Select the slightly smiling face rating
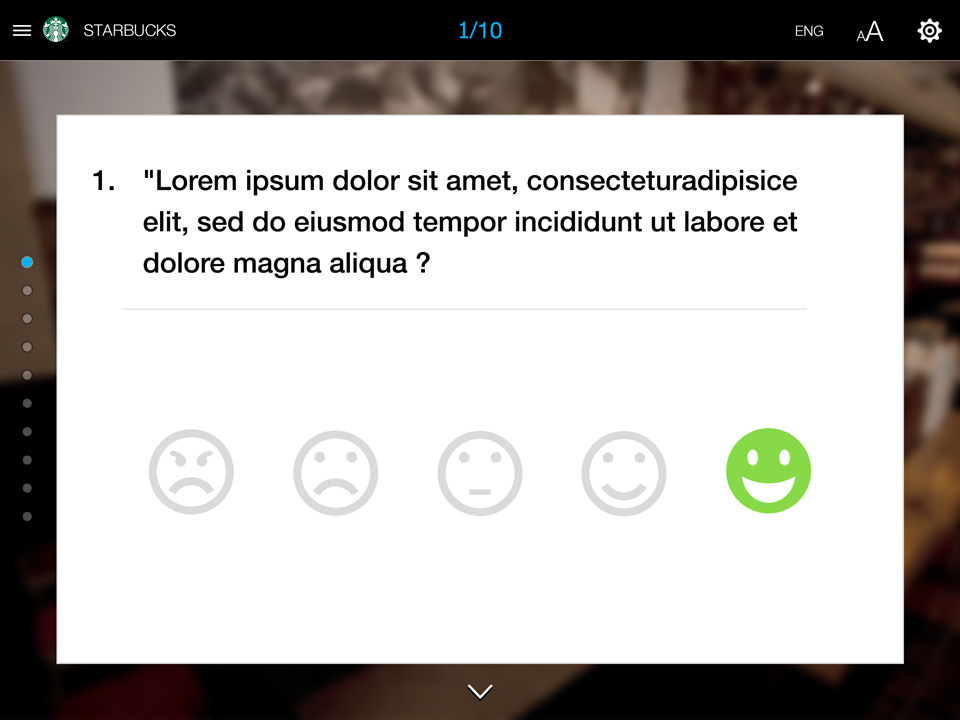The image size is (960, 720). [624, 472]
